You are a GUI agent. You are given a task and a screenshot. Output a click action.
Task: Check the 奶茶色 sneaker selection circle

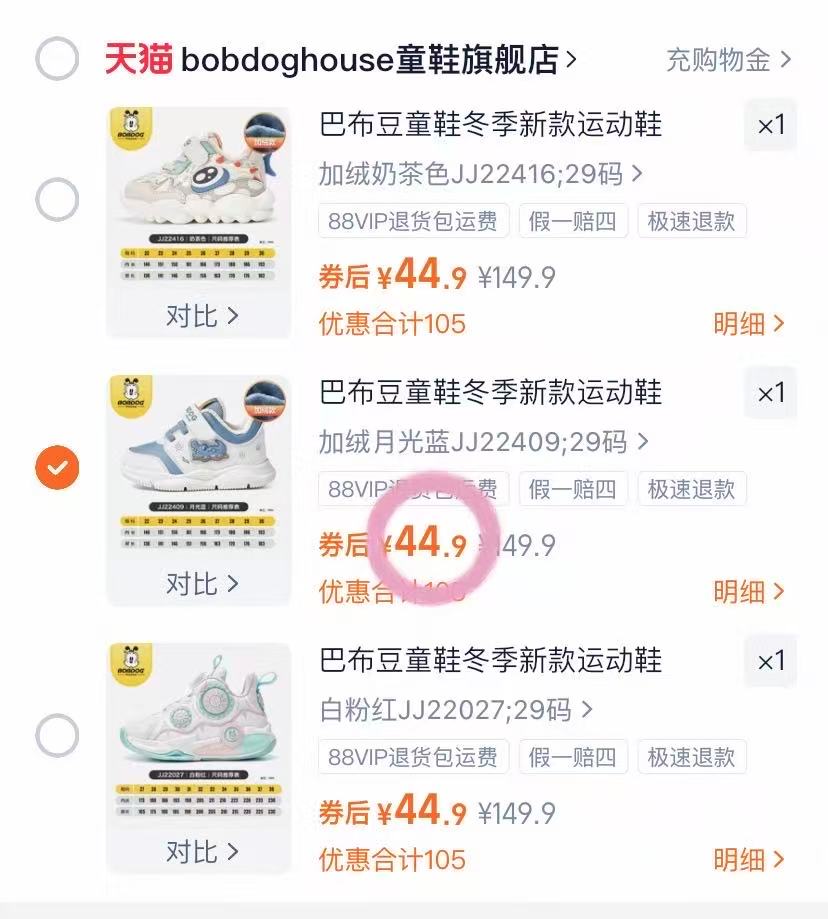55,198
